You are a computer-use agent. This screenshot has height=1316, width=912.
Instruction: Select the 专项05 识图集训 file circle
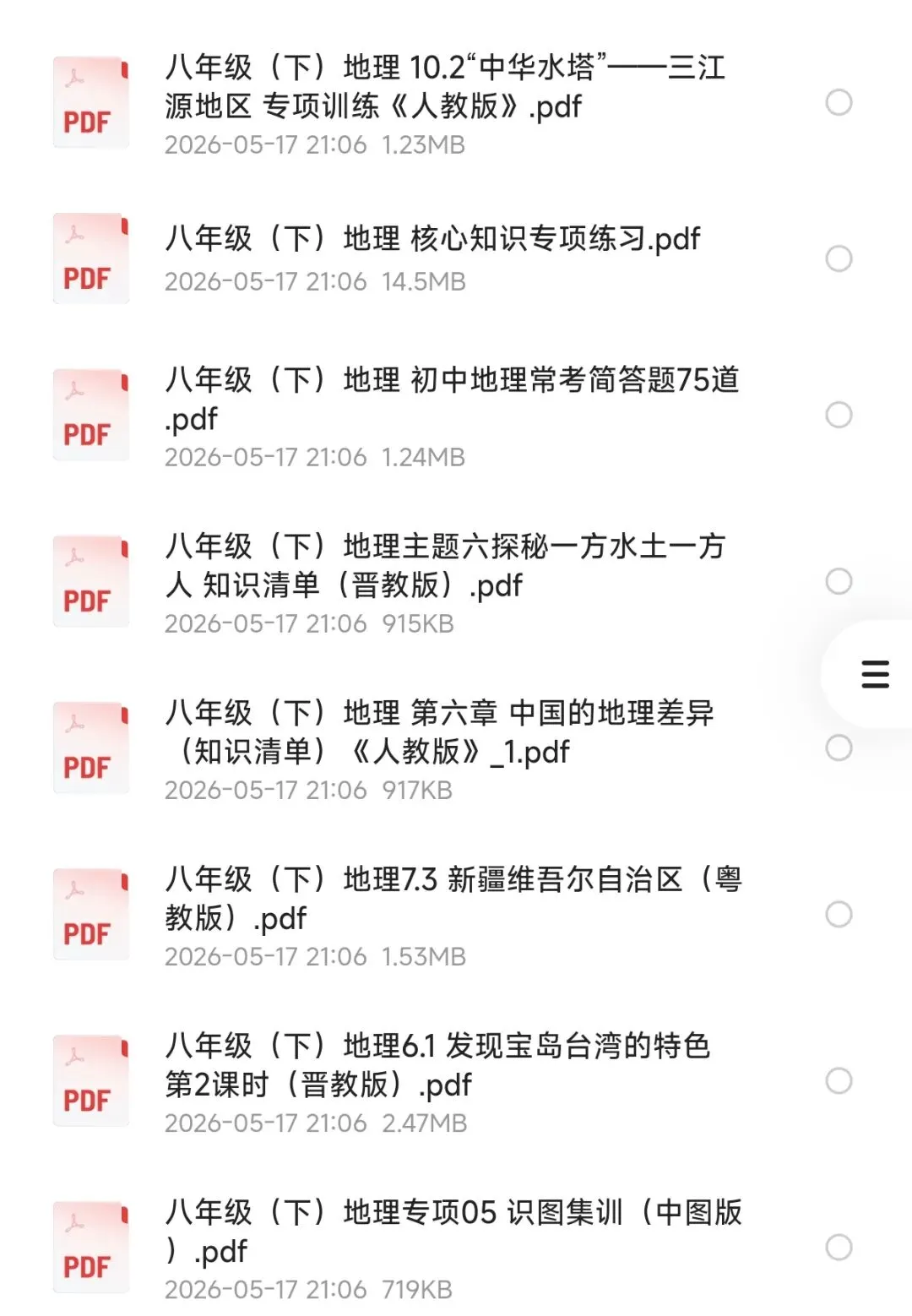tap(839, 1247)
